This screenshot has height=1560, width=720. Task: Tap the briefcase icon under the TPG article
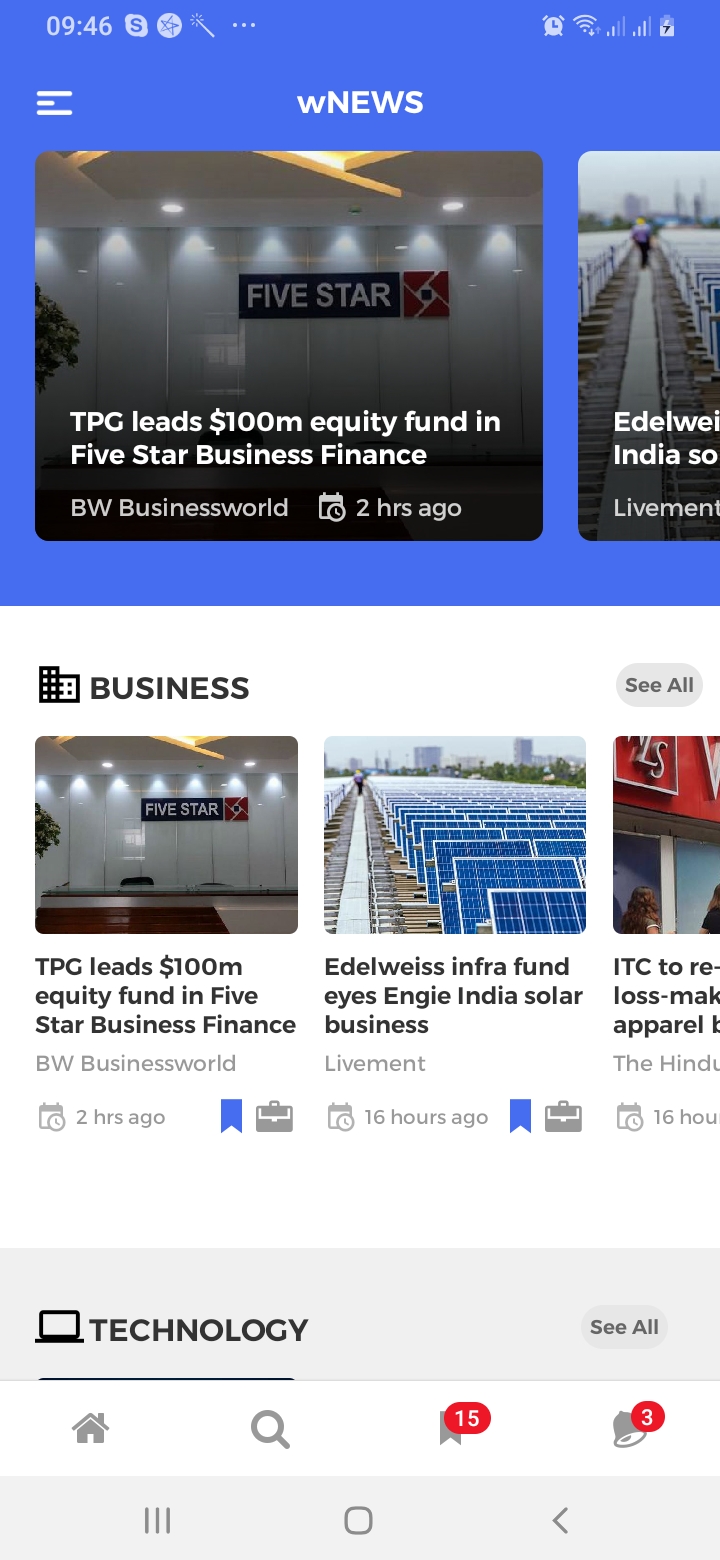tap(275, 1116)
